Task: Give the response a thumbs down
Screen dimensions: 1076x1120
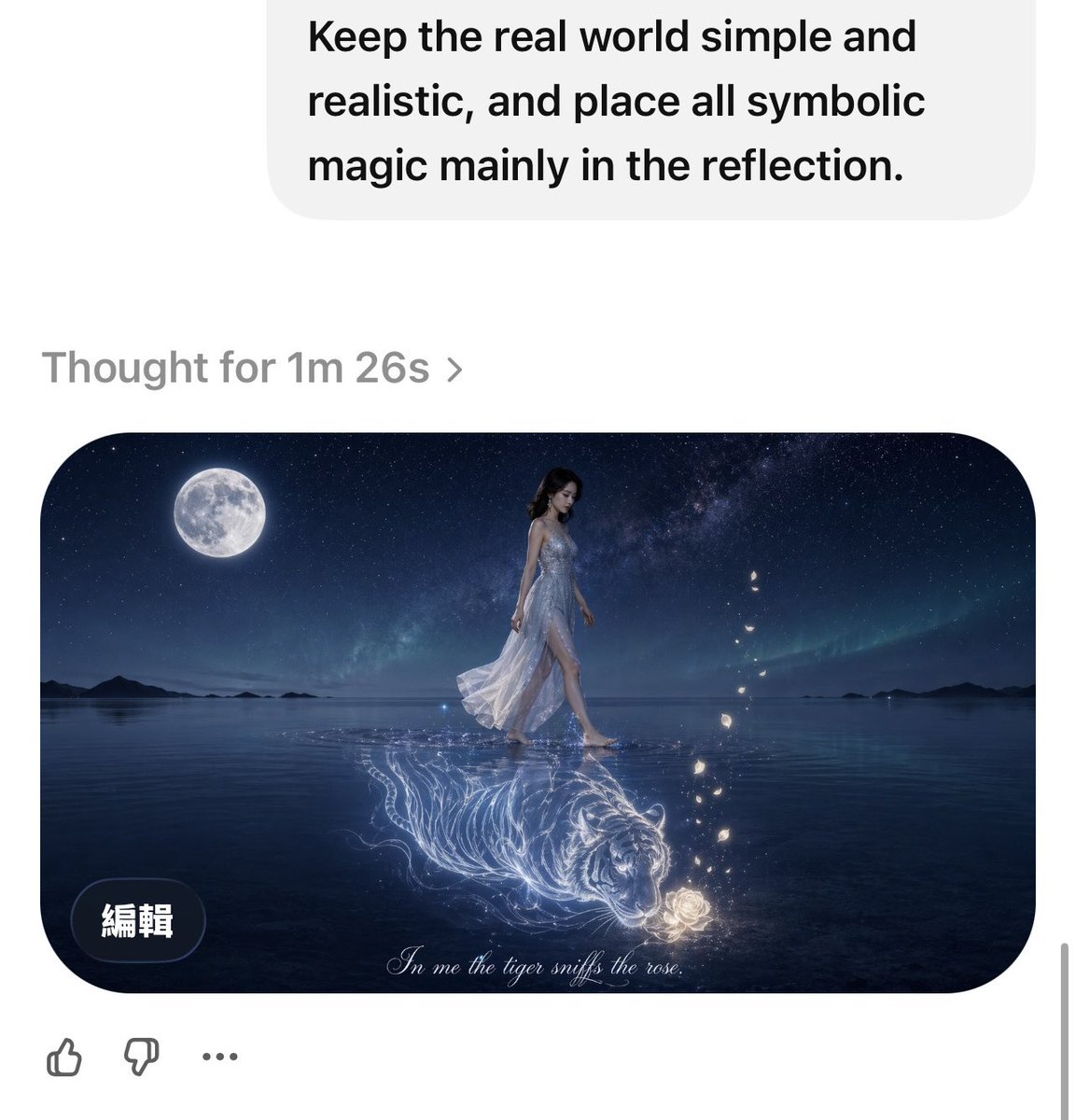Action: point(142,1057)
